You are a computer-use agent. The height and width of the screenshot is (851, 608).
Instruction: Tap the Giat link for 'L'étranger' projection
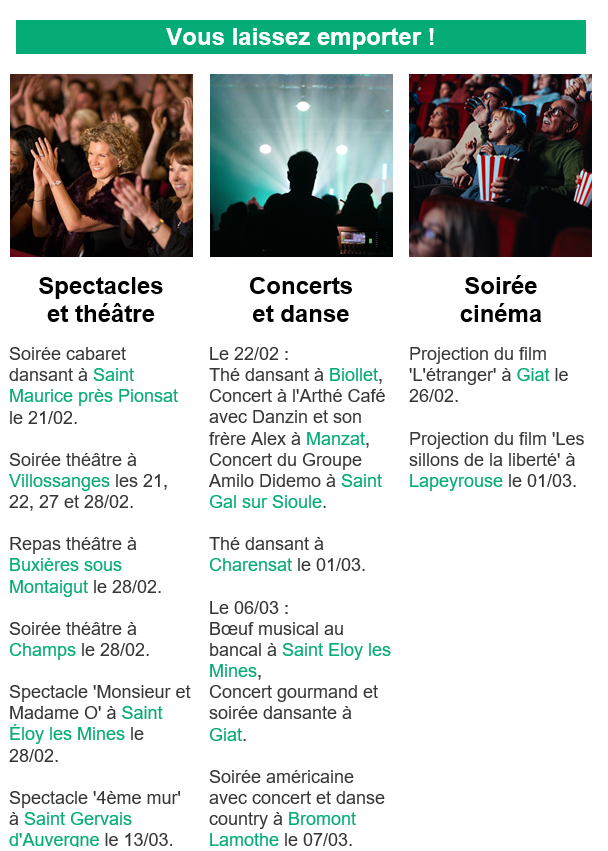click(x=532, y=375)
